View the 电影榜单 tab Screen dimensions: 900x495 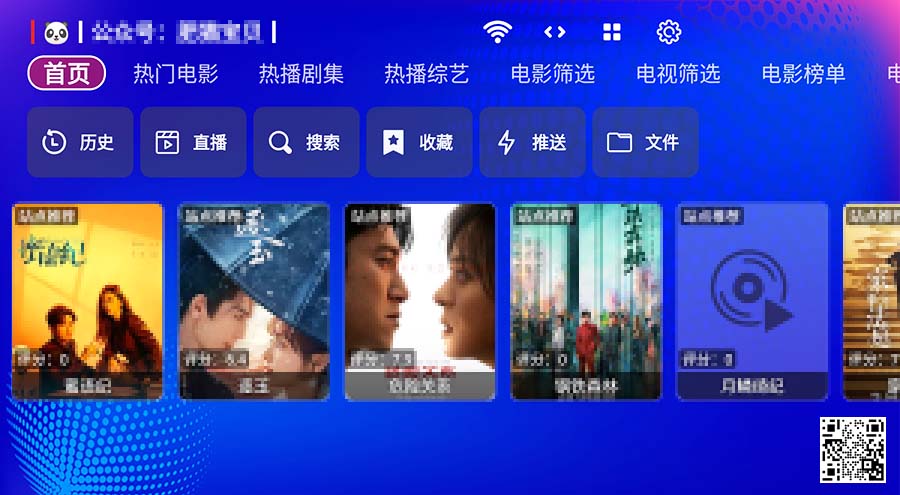[804, 74]
